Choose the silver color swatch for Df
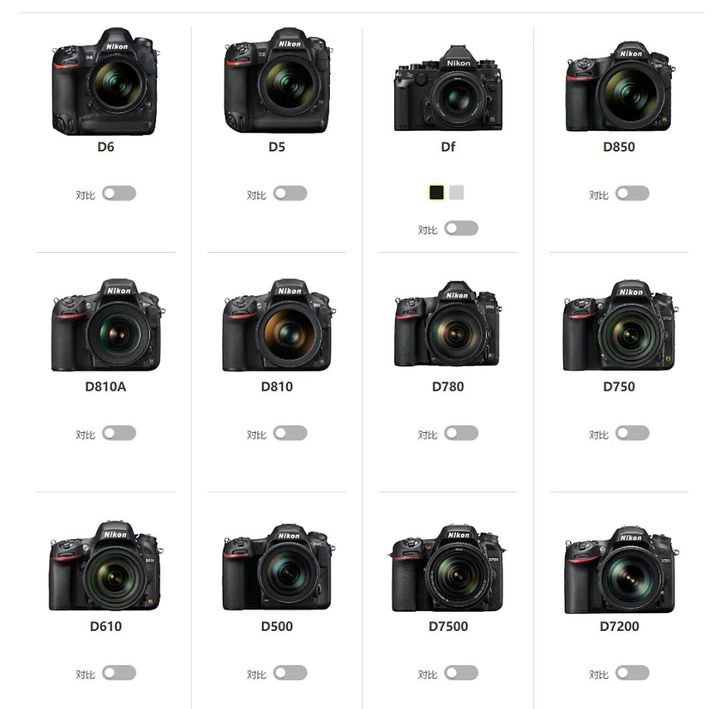This screenshot has height=709, width=720. click(457, 192)
